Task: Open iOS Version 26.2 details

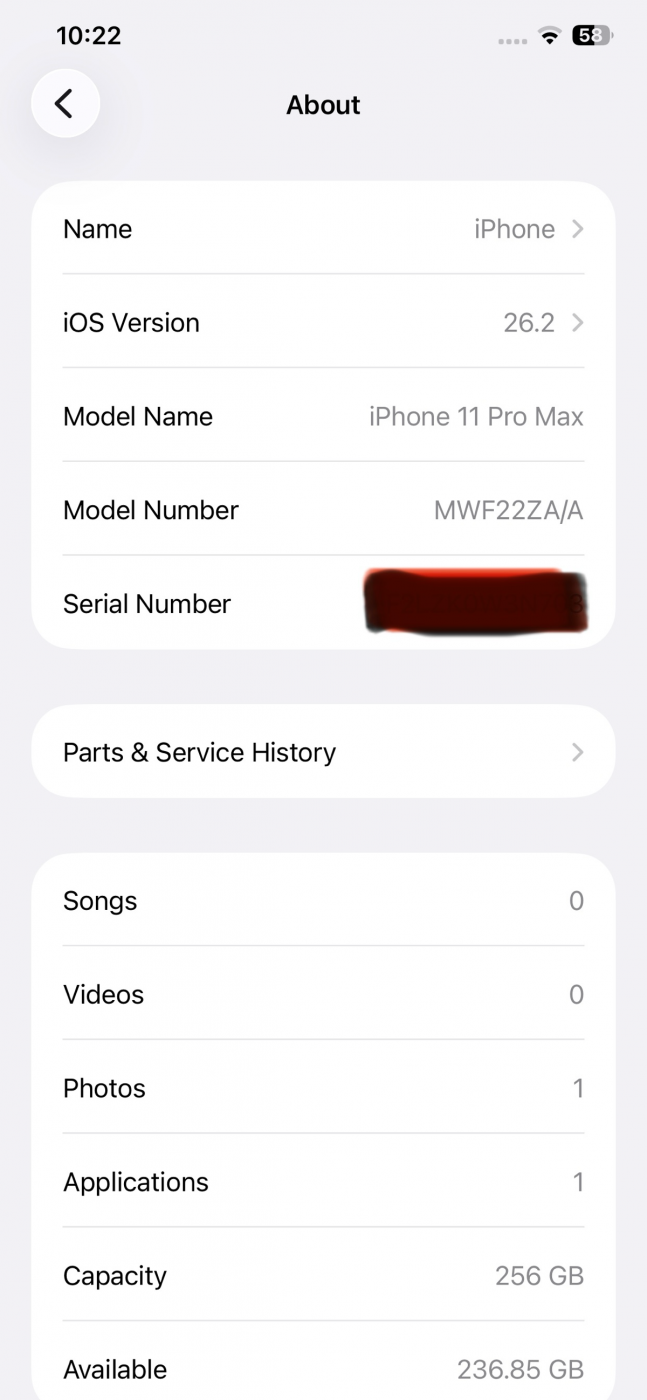Action: point(323,323)
